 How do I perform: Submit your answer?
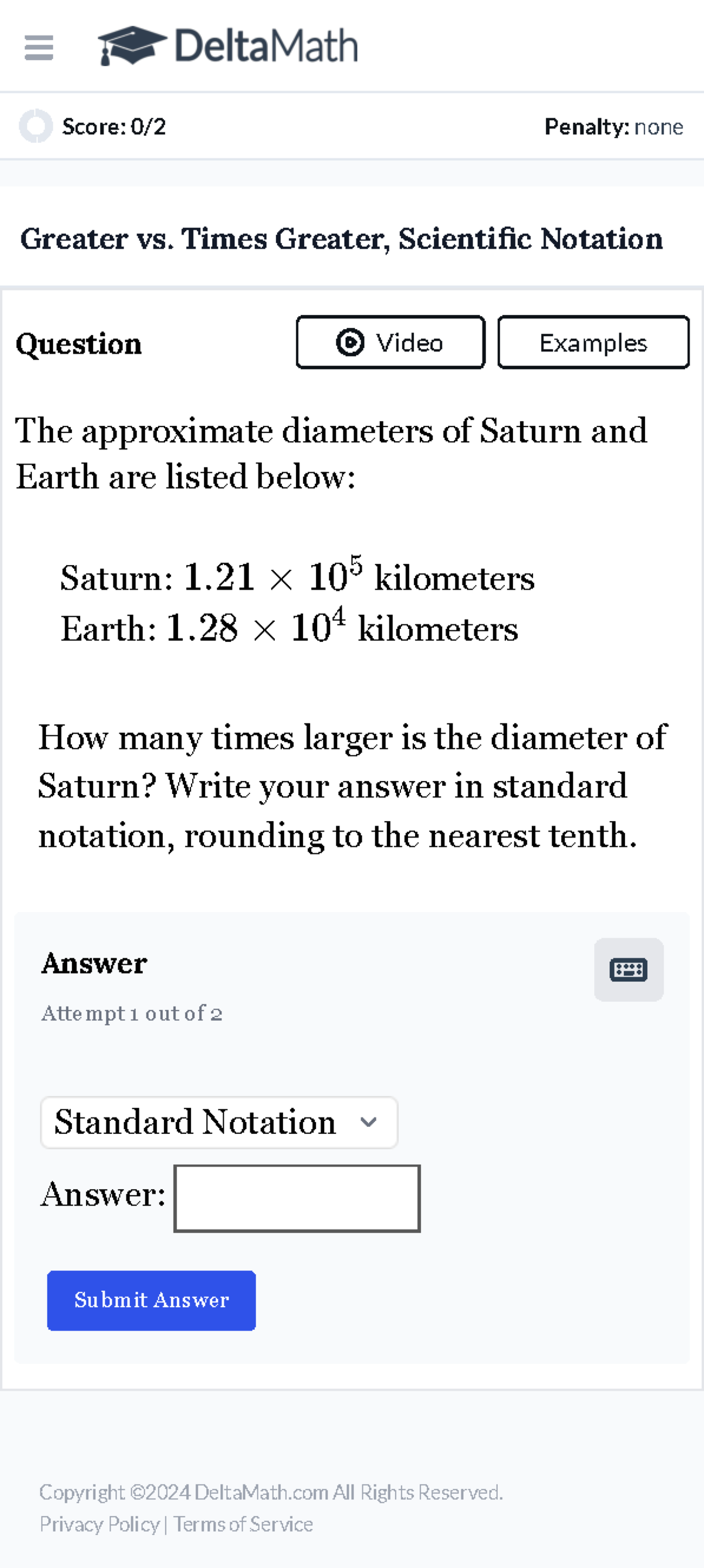click(151, 1300)
